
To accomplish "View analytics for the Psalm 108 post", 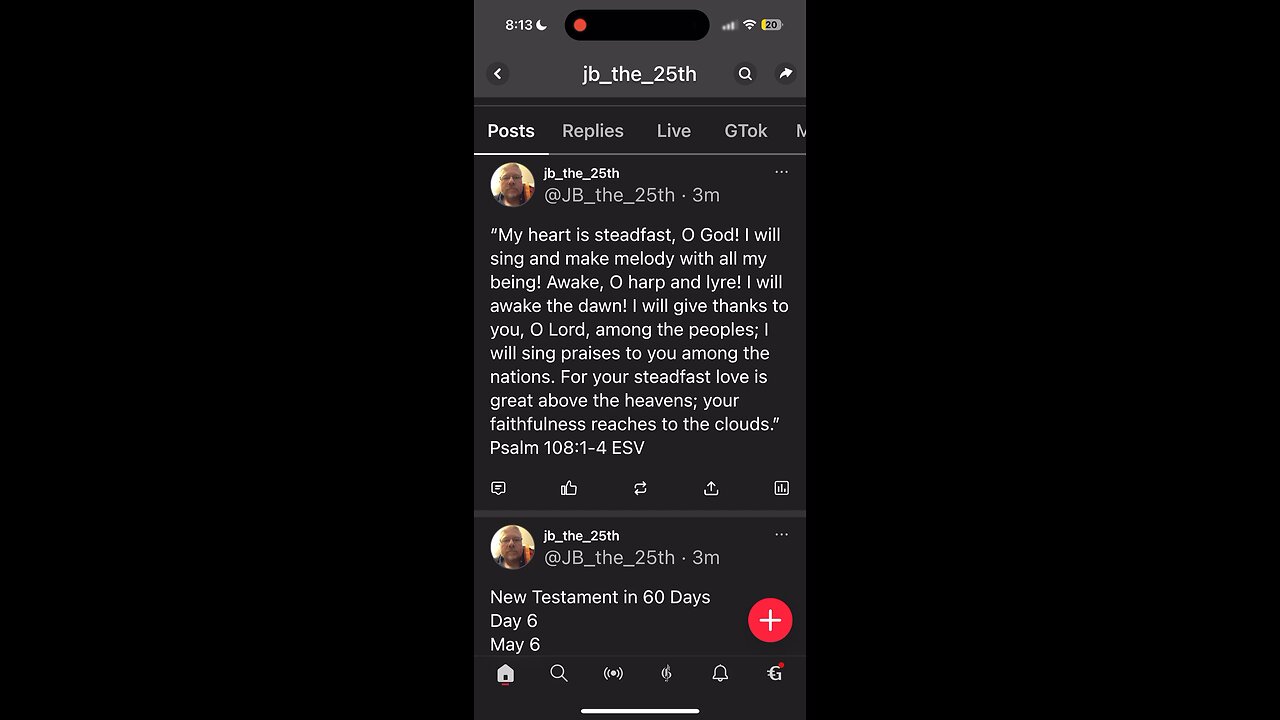I will (781, 488).
